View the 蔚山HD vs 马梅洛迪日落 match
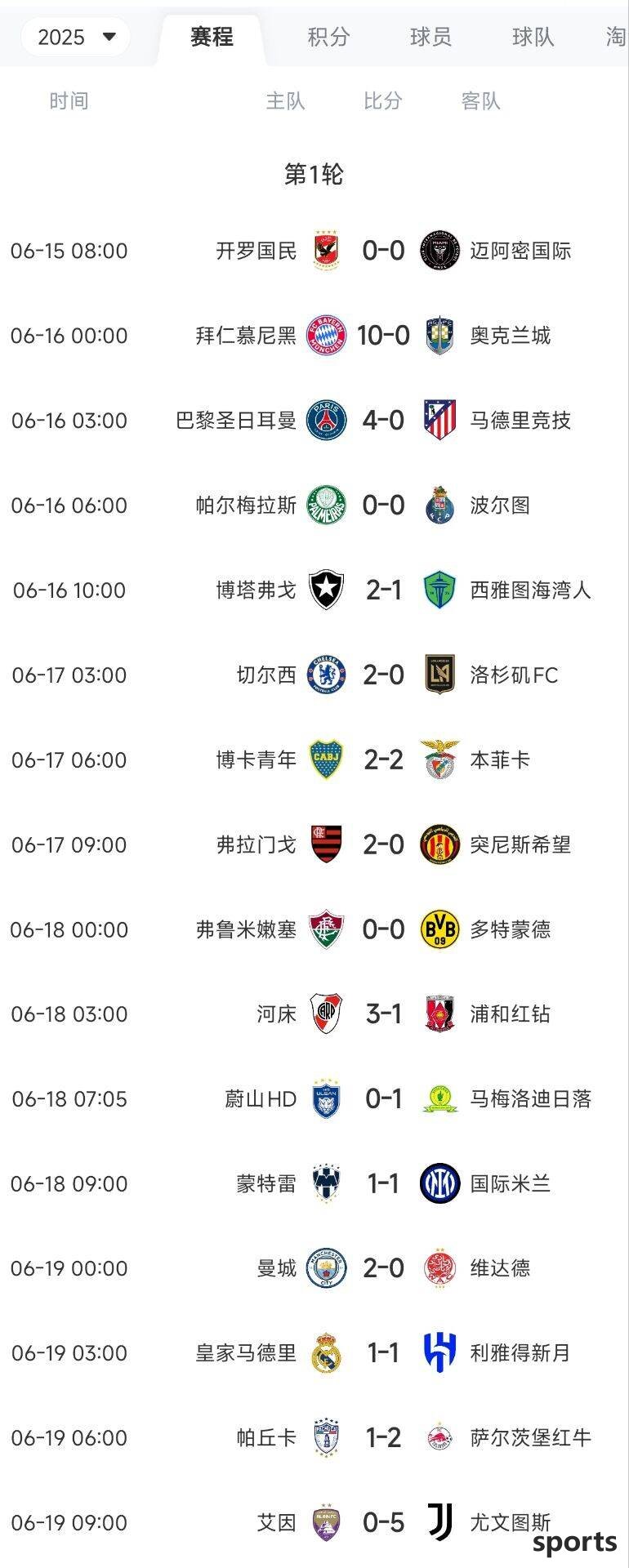629x1568 pixels. tap(383, 1099)
